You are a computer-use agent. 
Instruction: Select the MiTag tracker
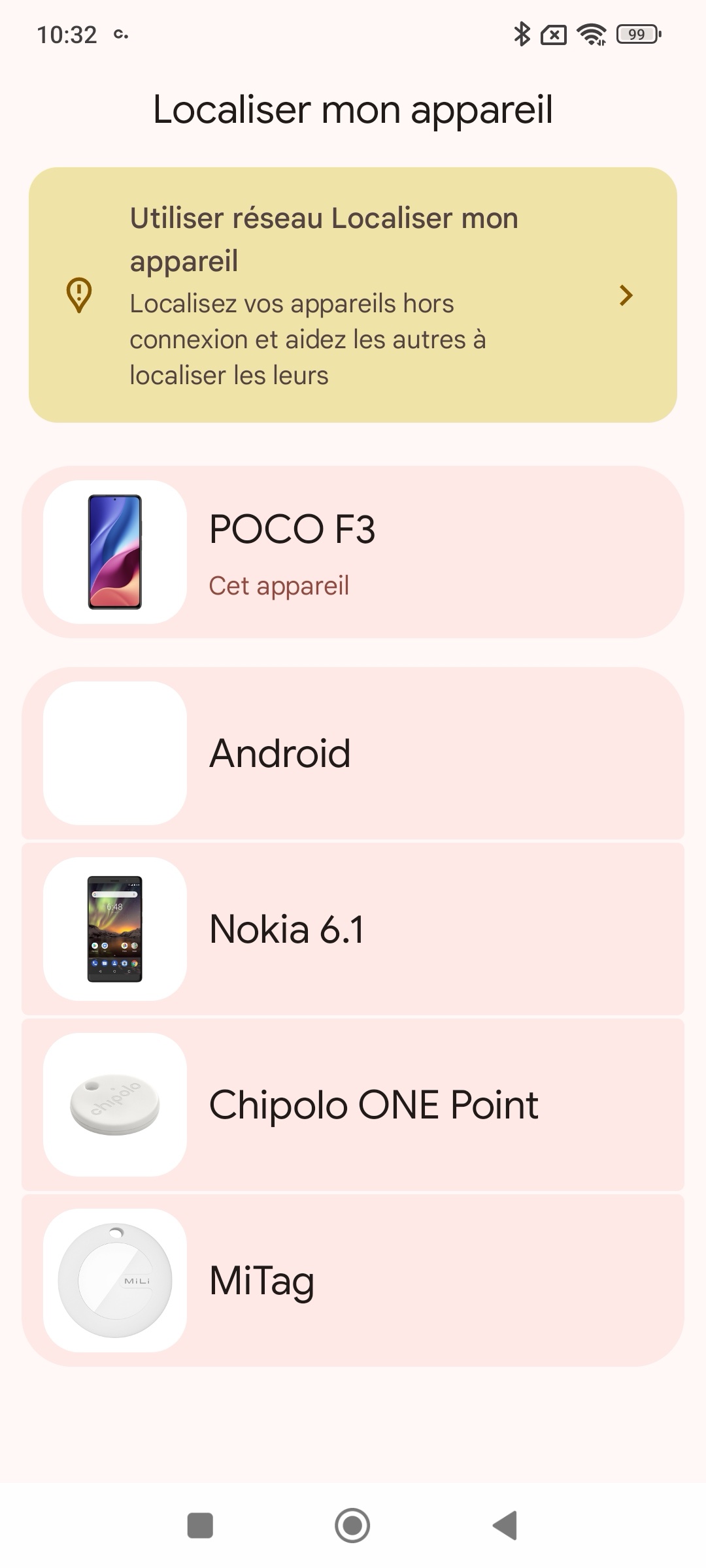[x=353, y=1281]
